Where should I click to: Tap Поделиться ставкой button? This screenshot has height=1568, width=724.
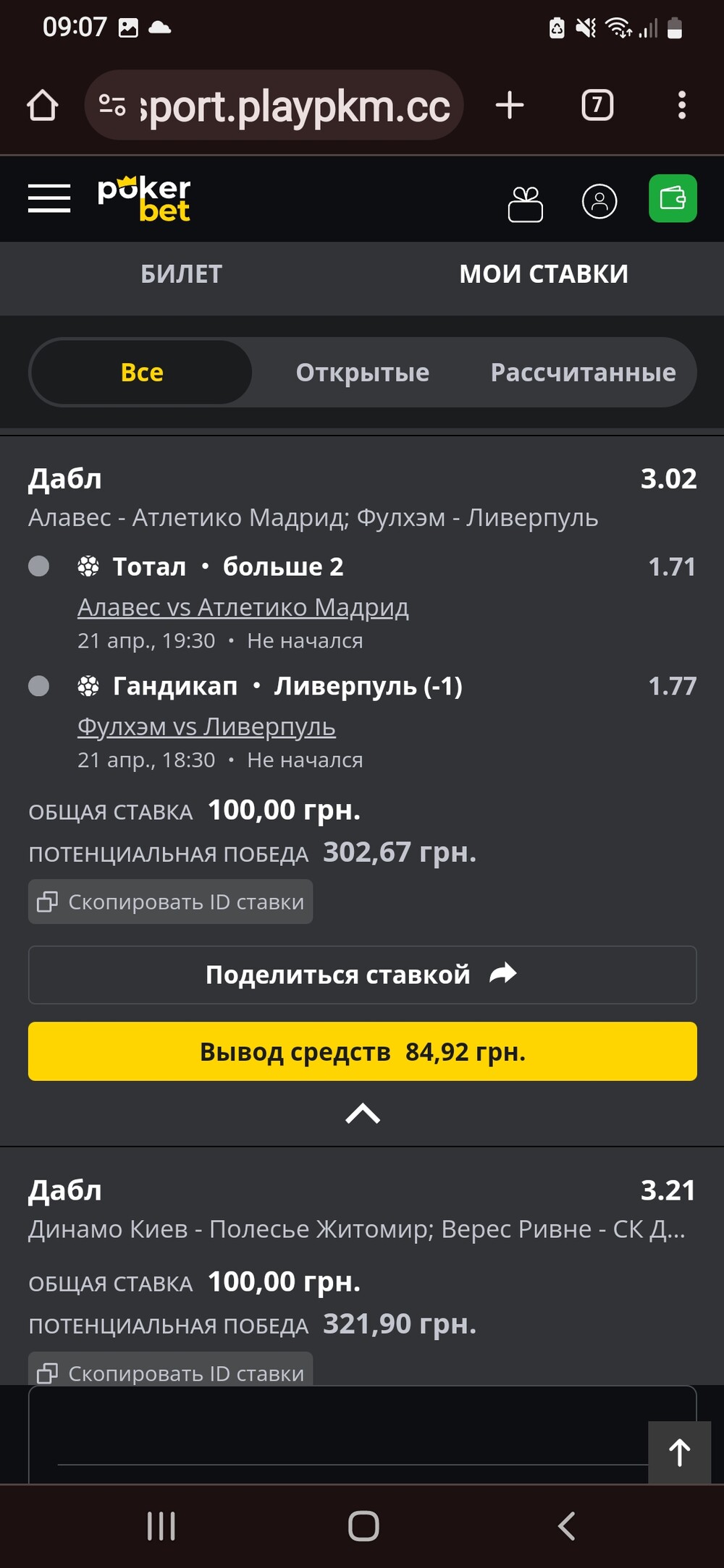(x=363, y=975)
